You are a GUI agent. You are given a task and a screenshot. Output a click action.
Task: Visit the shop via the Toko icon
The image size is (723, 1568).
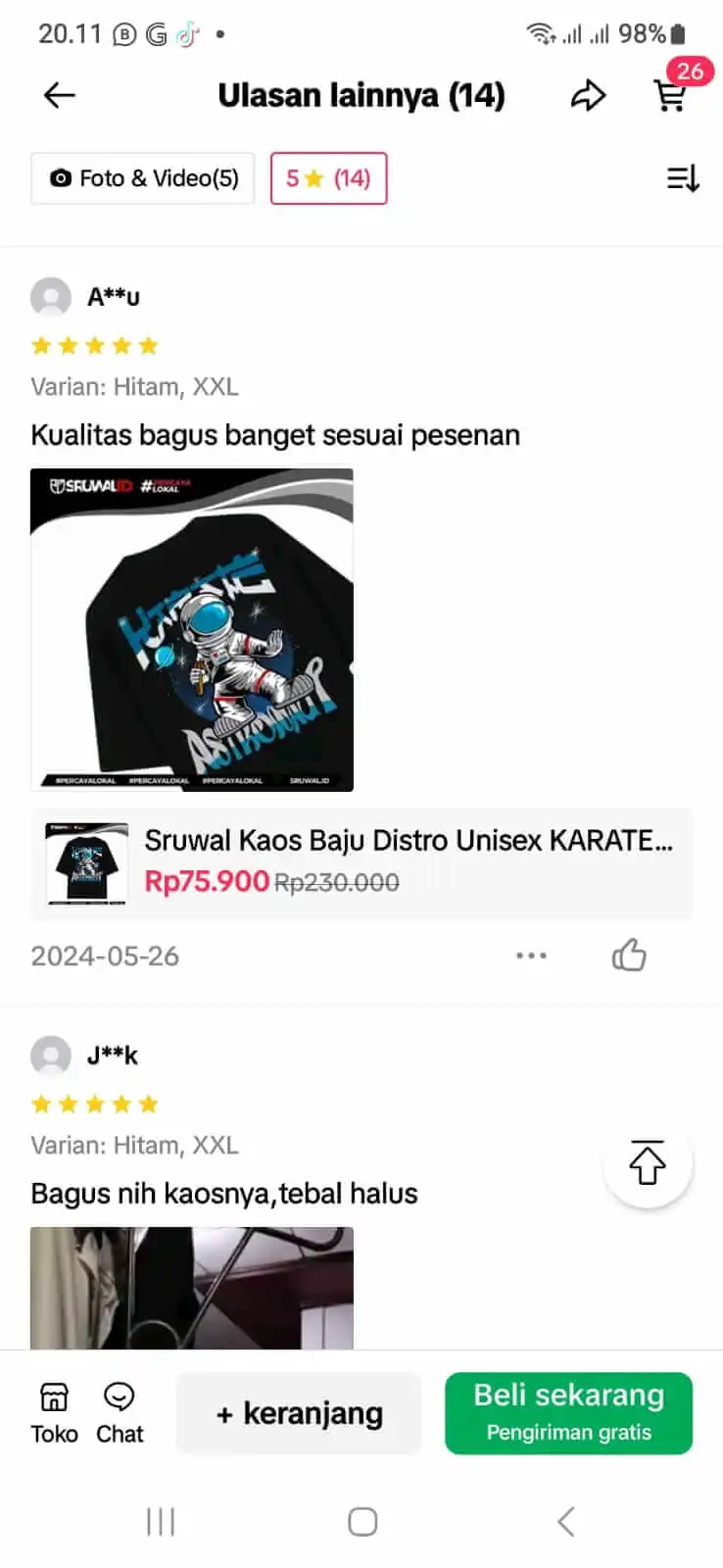point(53,1411)
